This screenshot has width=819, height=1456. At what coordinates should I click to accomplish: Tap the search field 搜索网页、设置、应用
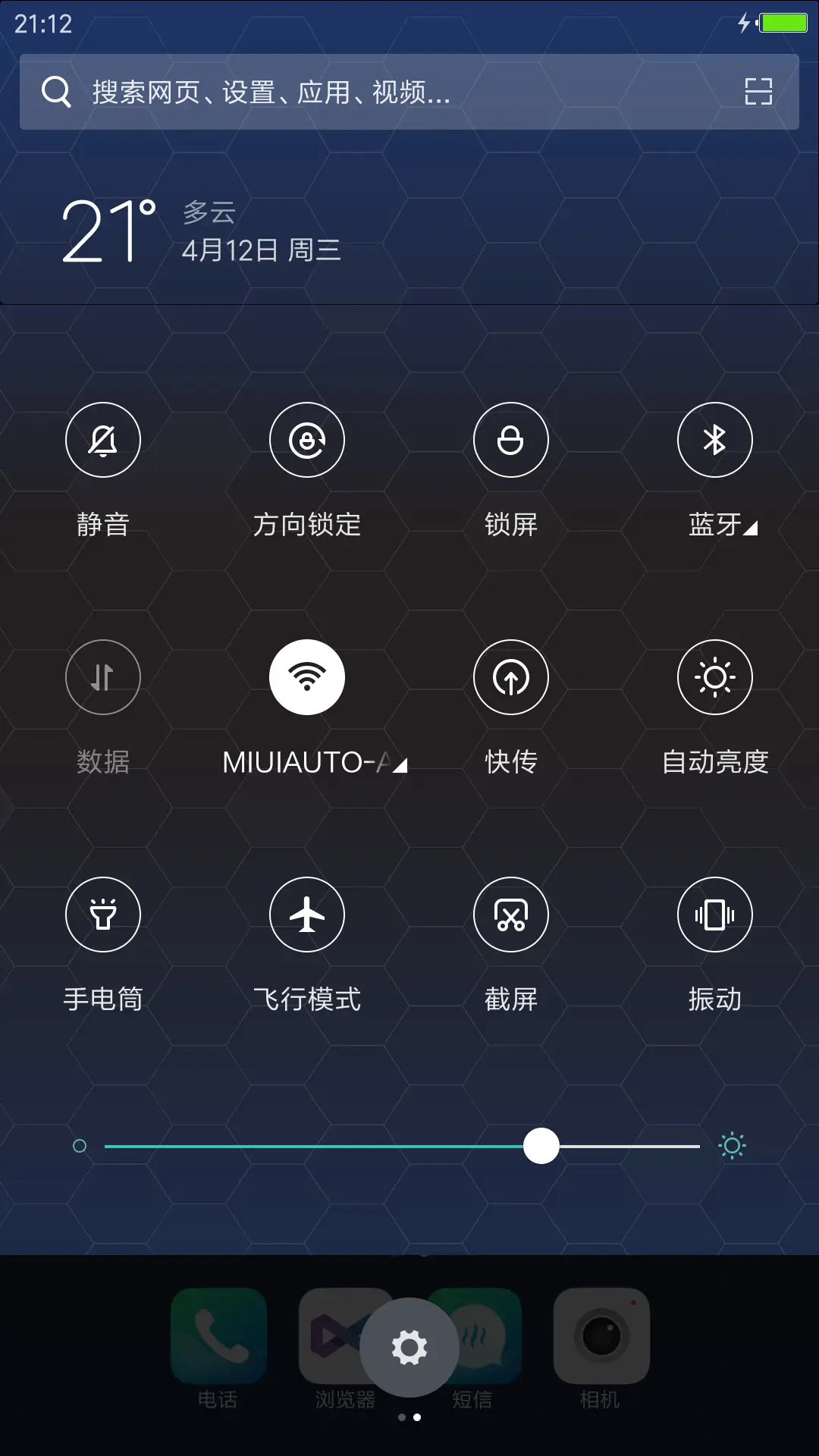(x=341, y=93)
